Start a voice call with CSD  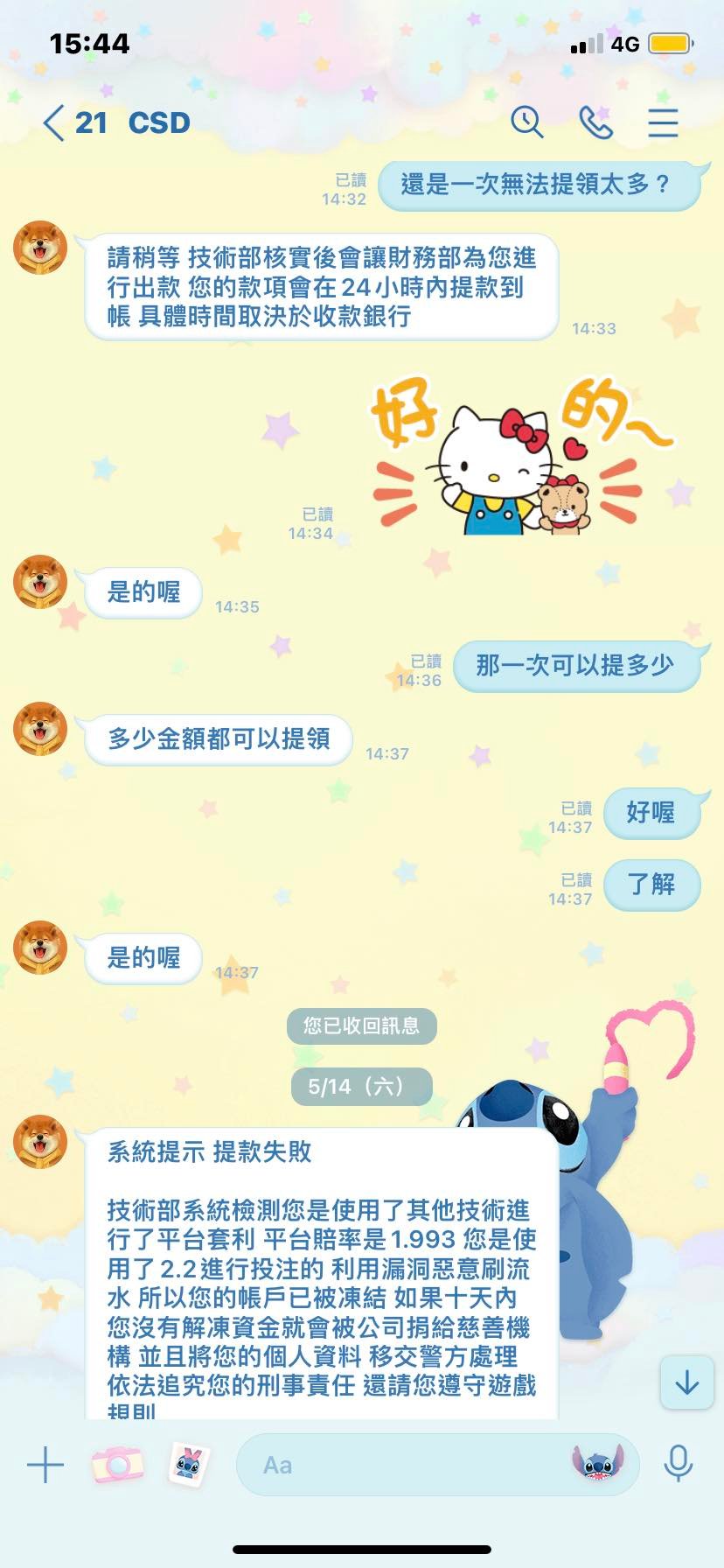(x=595, y=122)
